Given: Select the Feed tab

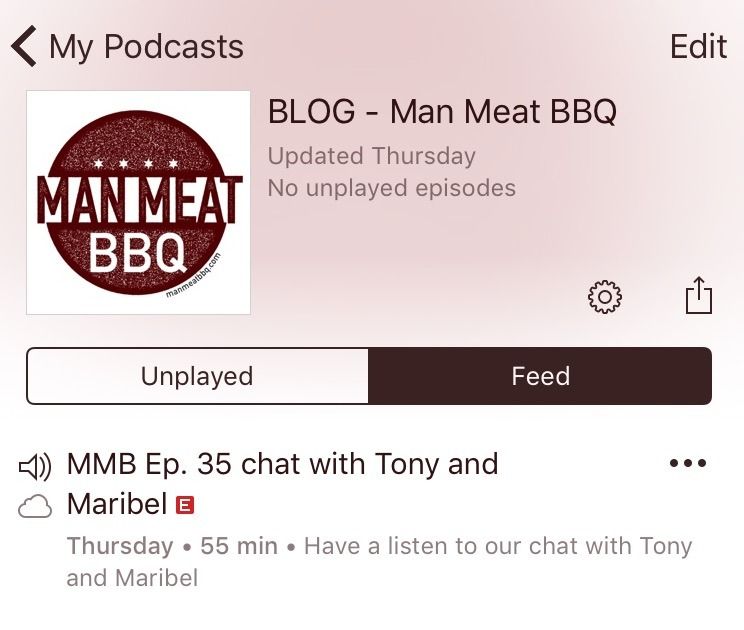Looking at the screenshot, I should point(540,376).
